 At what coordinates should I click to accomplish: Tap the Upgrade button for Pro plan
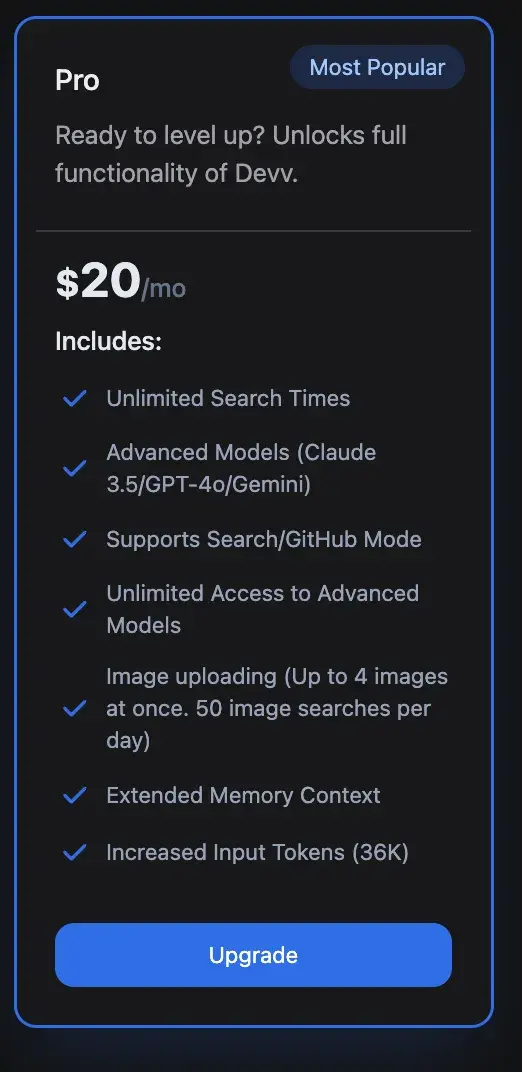[x=253, y=955]
